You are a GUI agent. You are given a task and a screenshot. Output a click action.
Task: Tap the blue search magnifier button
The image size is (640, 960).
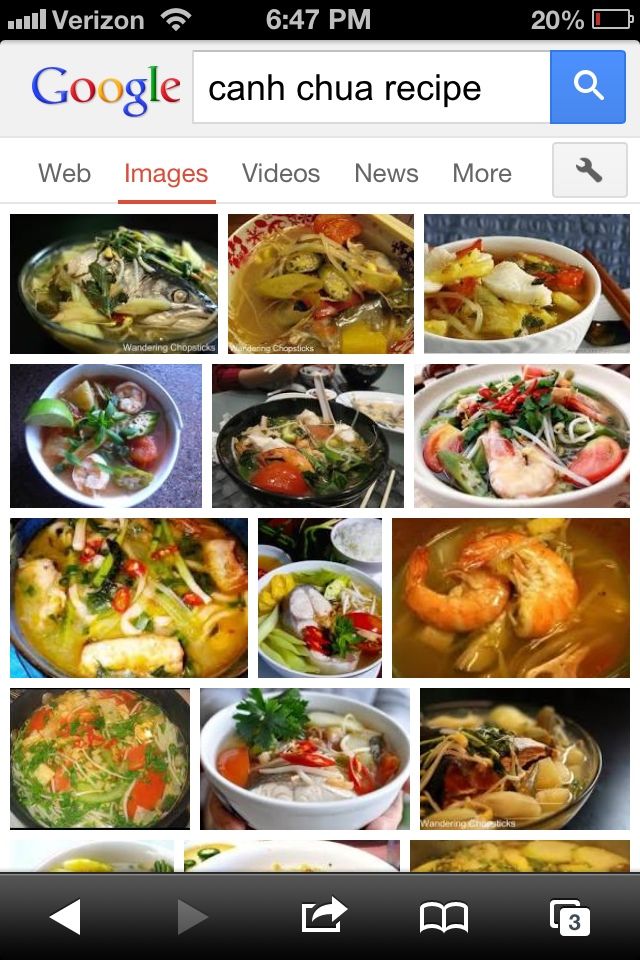(588, 88)
